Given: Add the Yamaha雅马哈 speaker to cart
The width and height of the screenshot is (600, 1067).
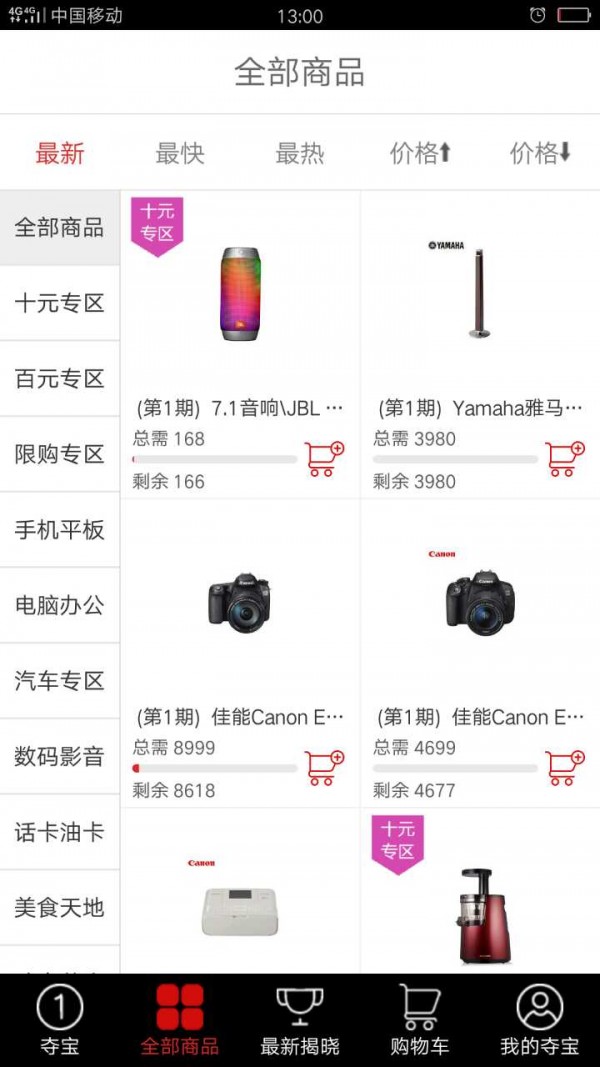Looking at the screenshot, I should [564, 458].
